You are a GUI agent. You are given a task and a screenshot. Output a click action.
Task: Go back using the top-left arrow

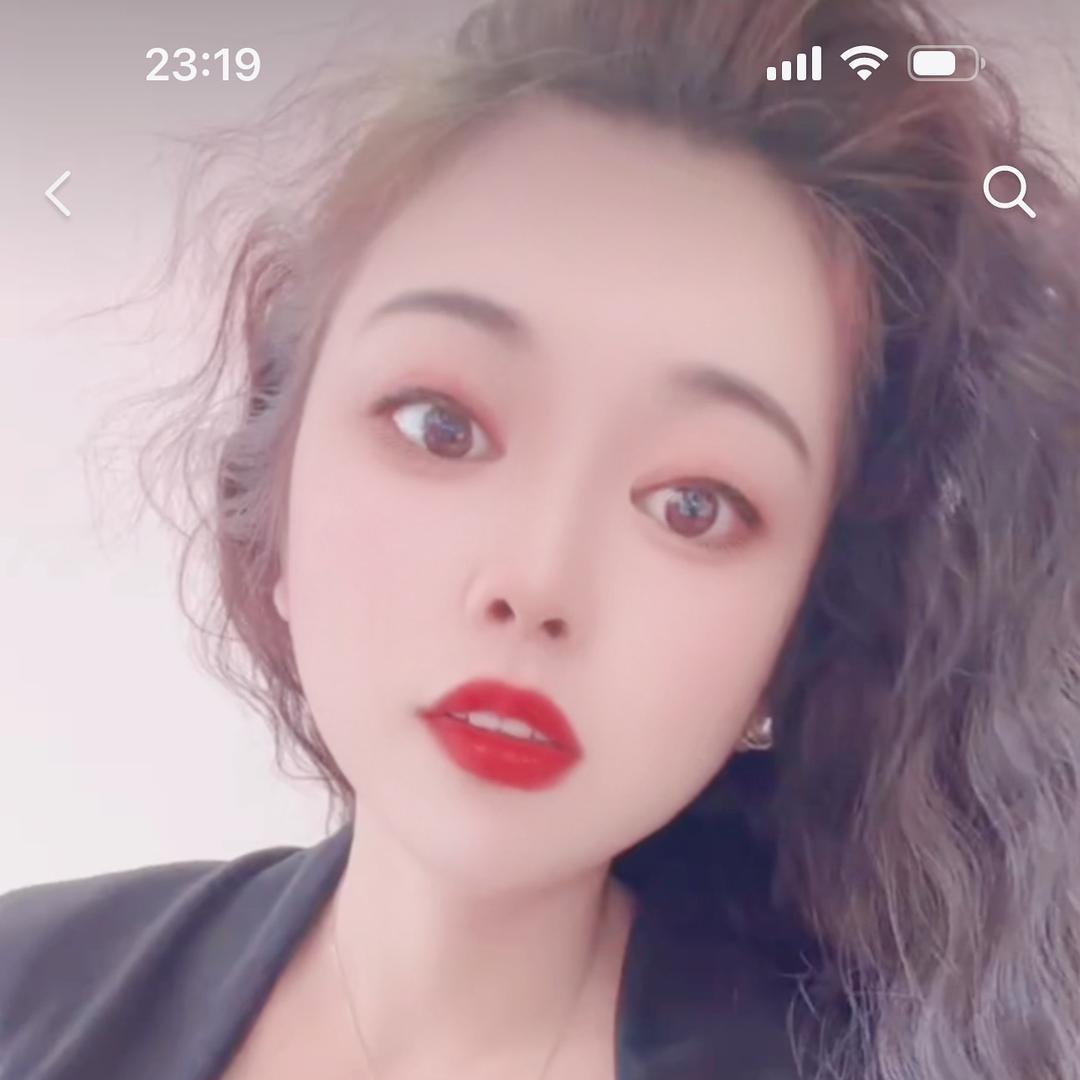click(58, 193)
